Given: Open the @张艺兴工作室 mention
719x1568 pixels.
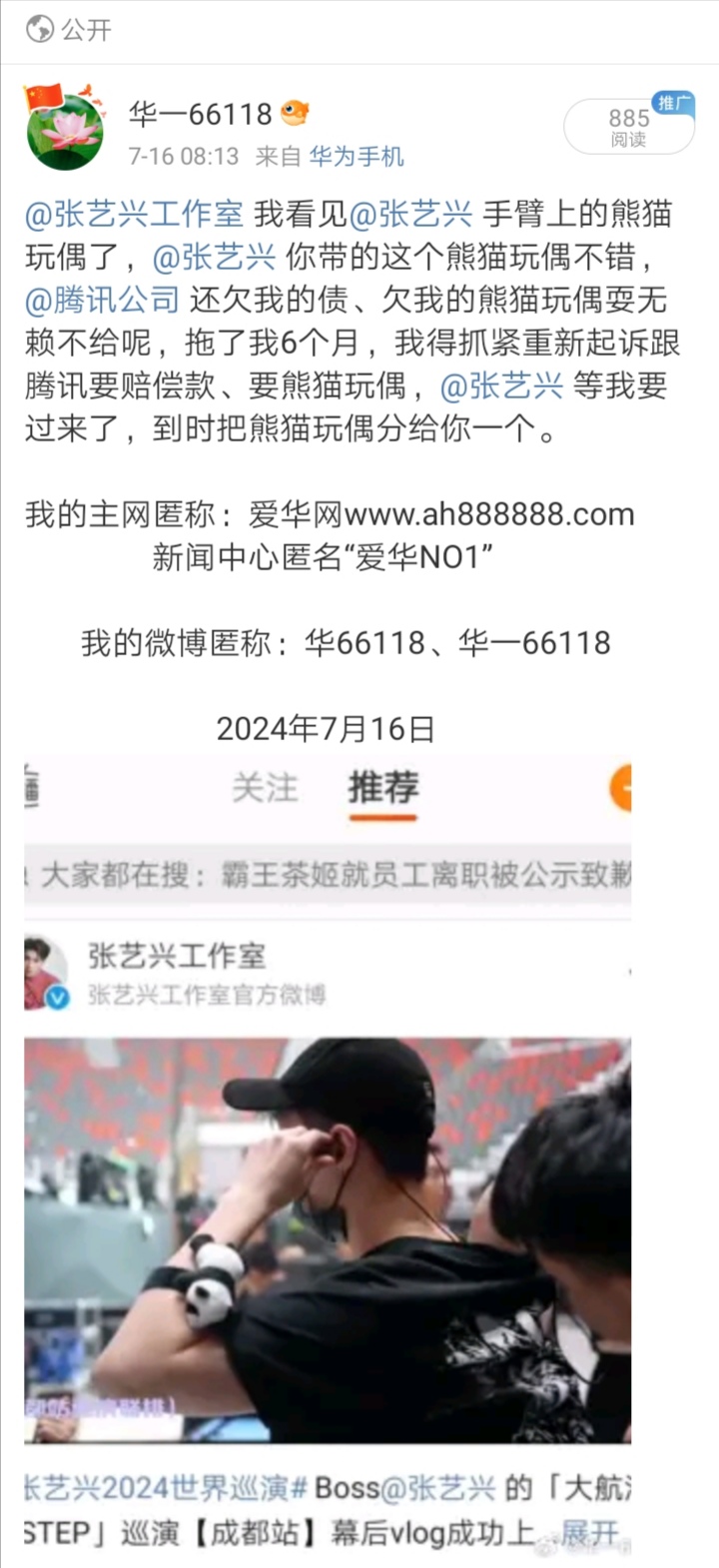Looking at the screenshot, I should tap(134, 213).
